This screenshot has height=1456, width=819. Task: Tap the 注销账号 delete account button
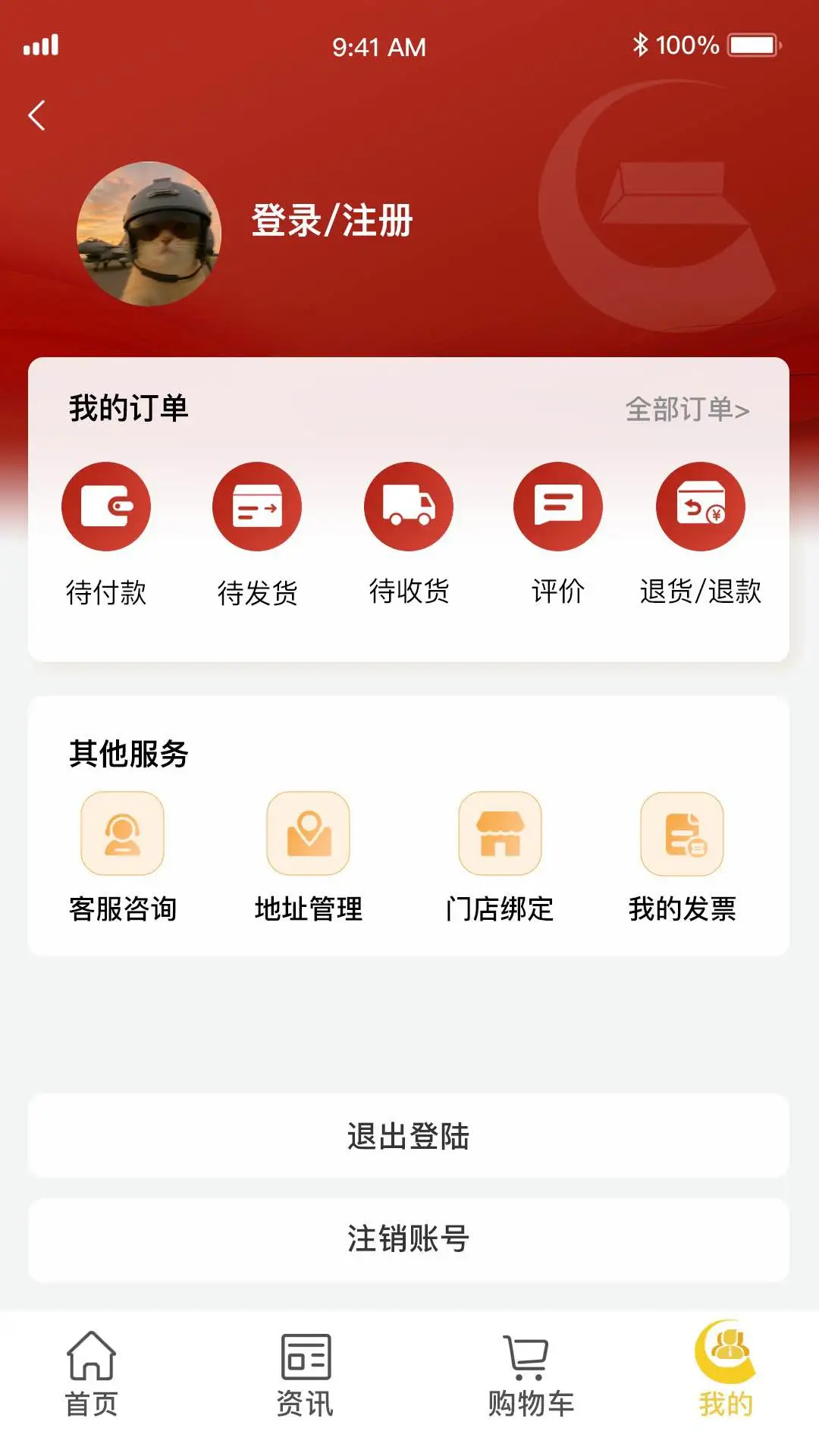pyautogui.click(x=409, y=1241)
